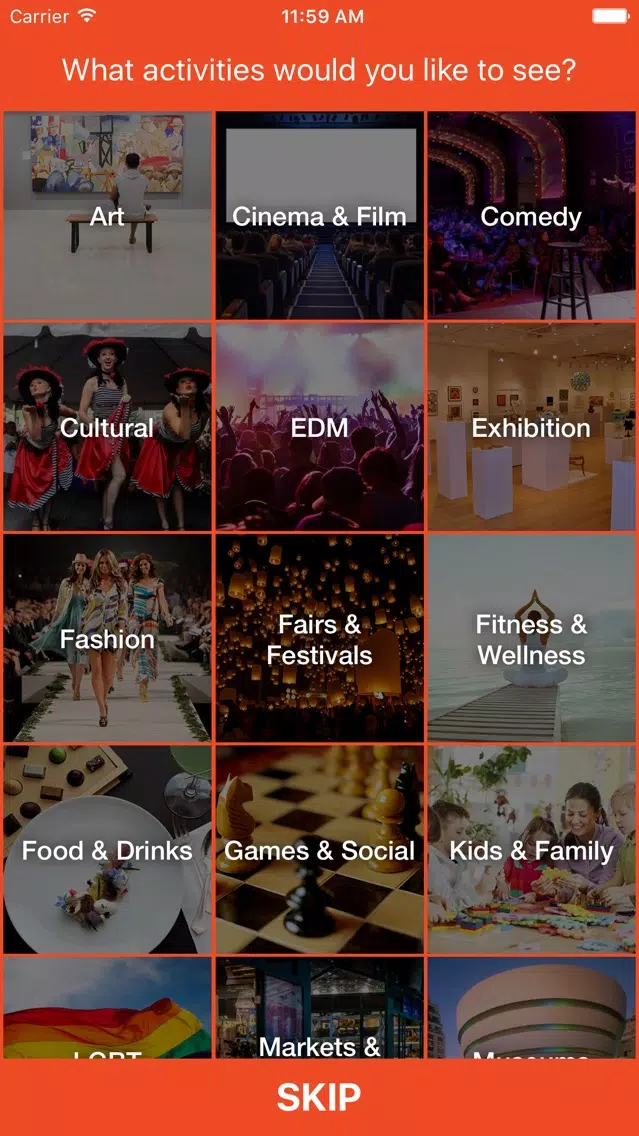Select the Fashion category
Screen dimensions: 639x1136
107,638
